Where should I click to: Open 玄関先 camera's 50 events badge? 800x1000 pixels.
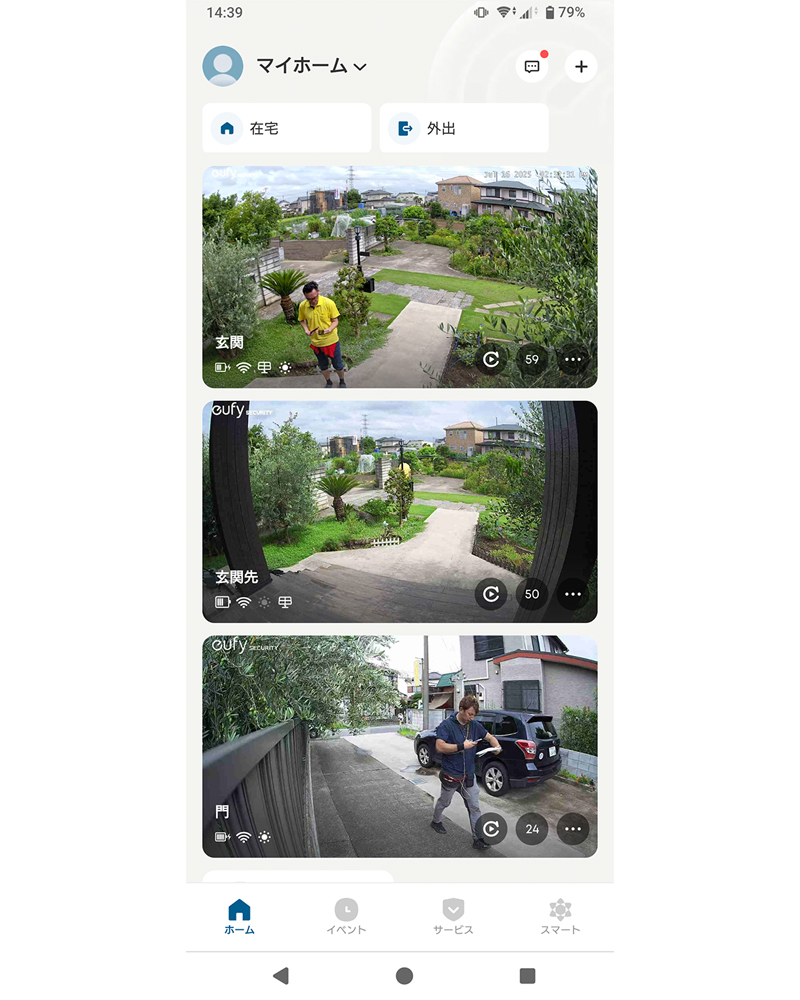[x=532, y=594]
